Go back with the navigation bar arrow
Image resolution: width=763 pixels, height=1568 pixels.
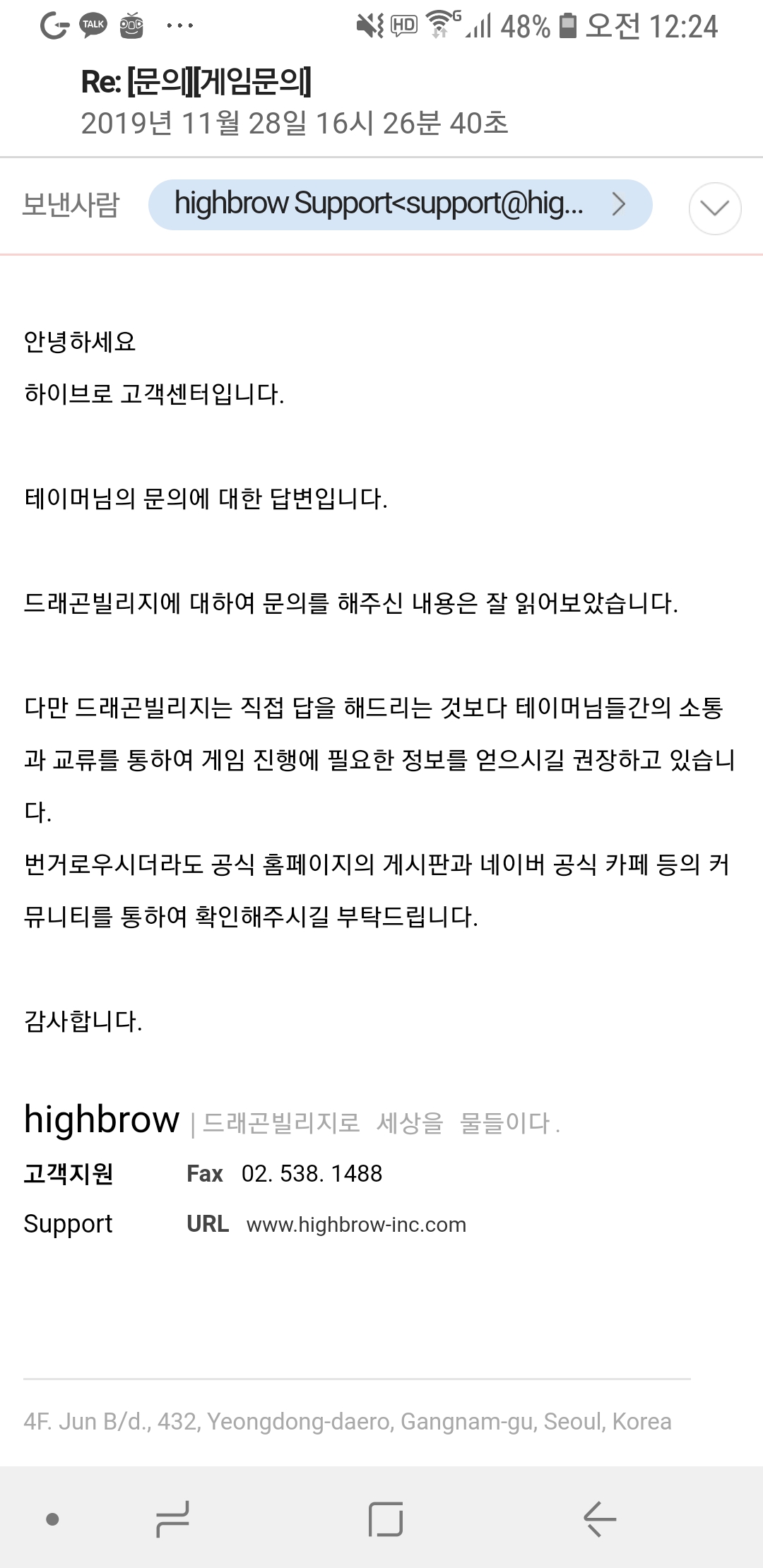(x=600, y=1519)
